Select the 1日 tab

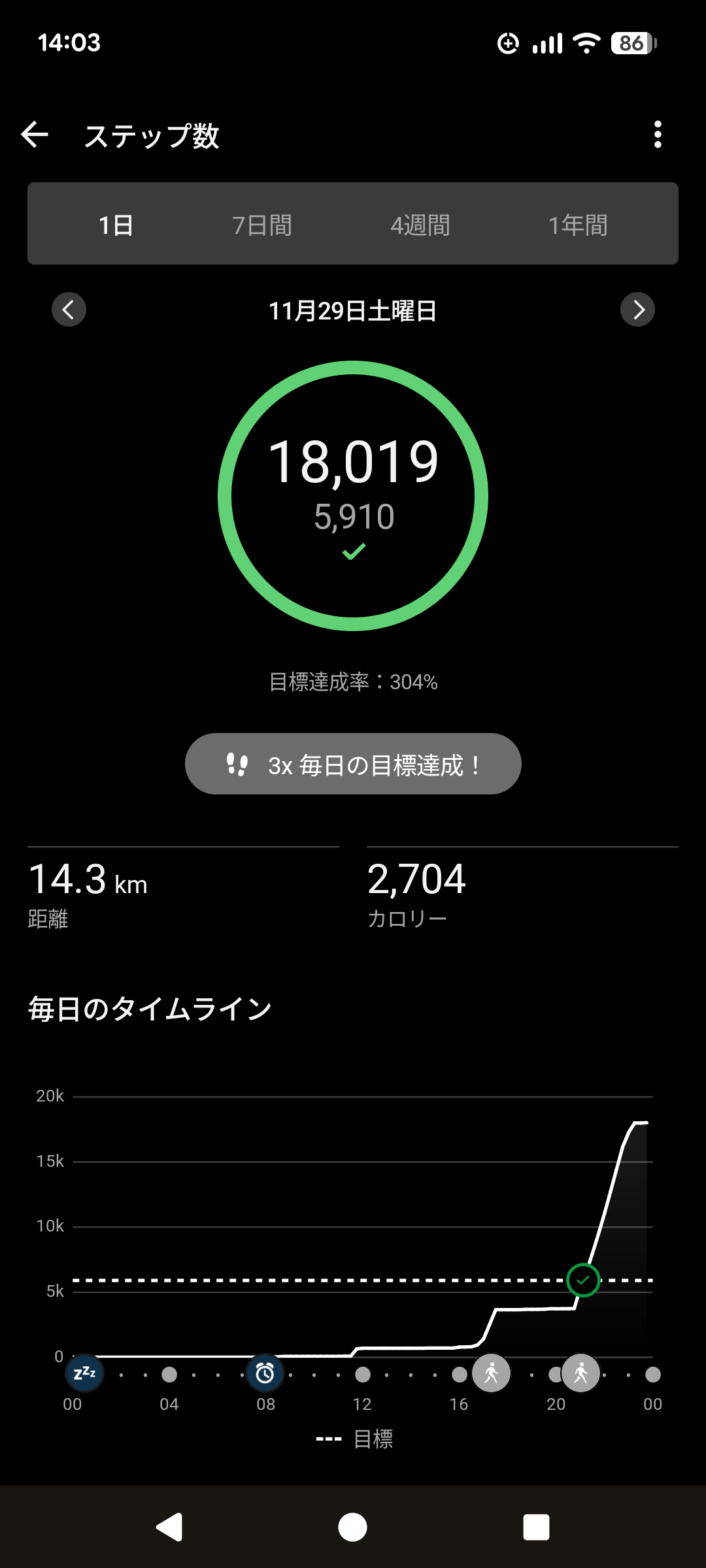(116, 225)
